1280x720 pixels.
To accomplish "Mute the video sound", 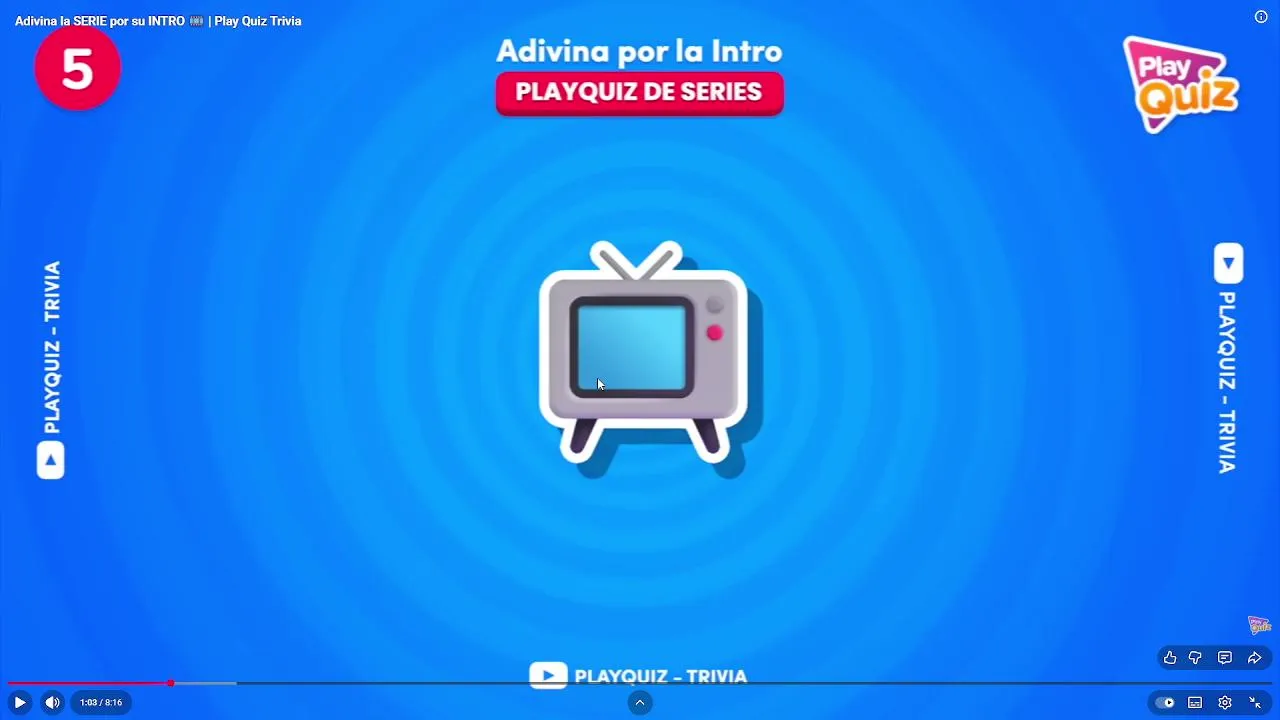I will click(53, 702).
